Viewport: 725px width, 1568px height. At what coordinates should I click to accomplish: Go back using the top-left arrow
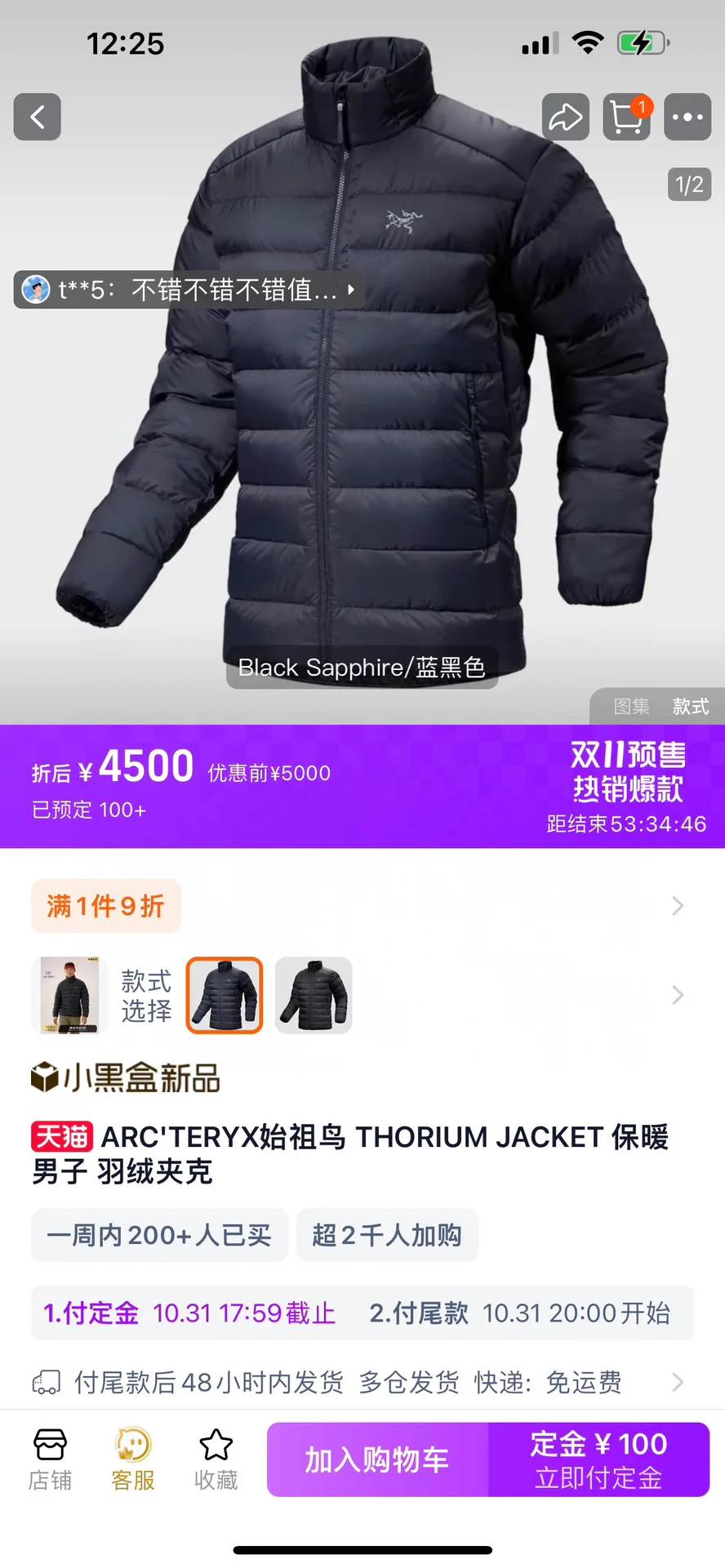pos(37,117)
